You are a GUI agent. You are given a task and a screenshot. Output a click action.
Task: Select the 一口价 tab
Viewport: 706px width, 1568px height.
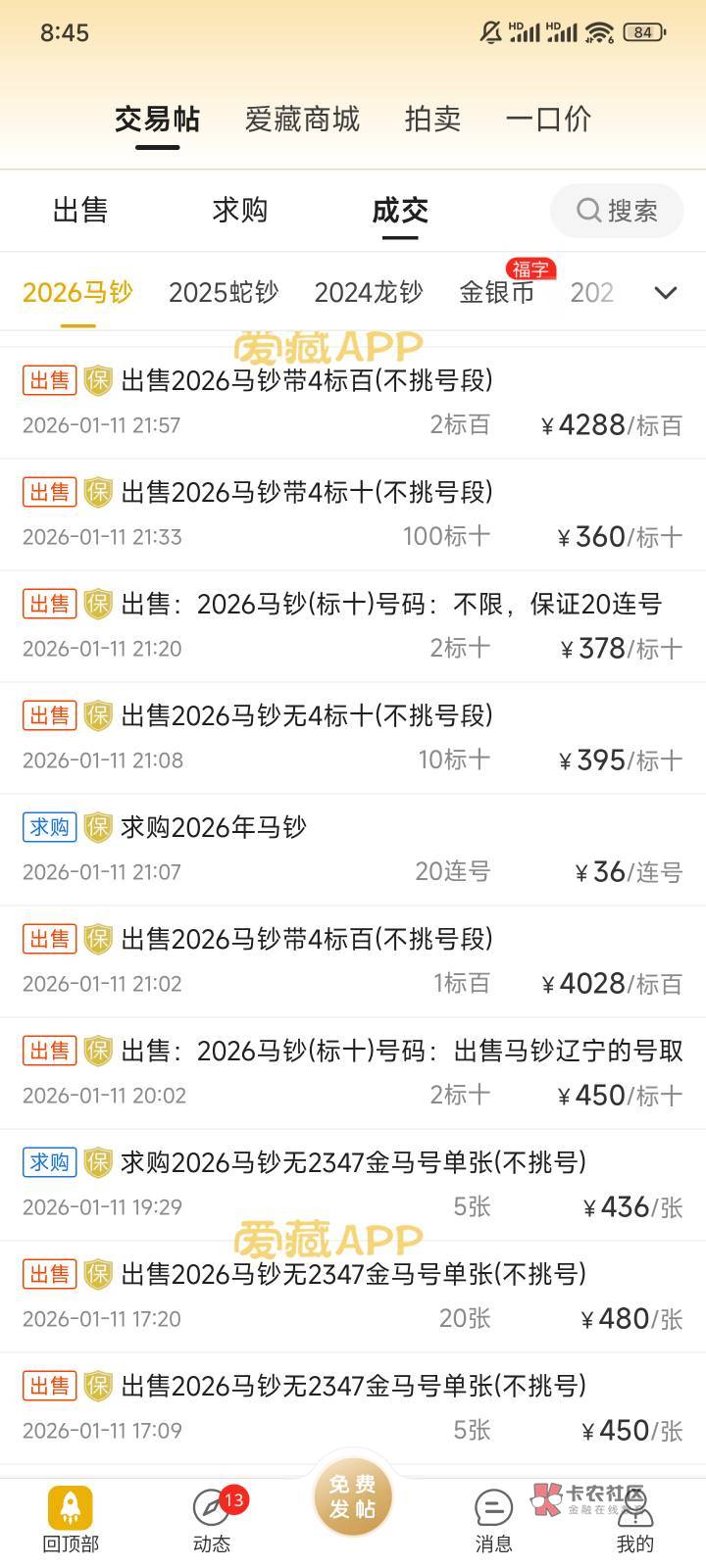pyautogui.click(x=548, y=120)
